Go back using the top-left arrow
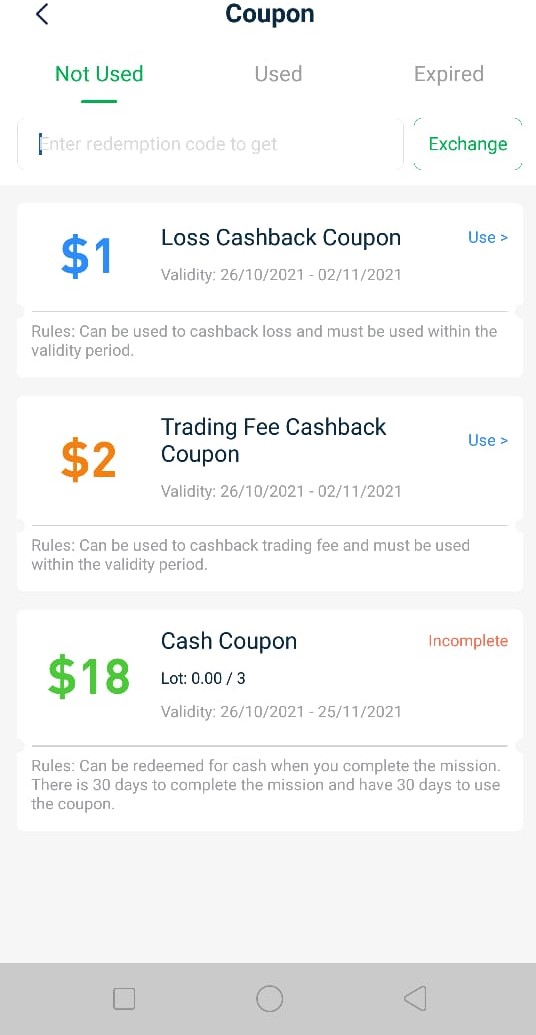The height and width of the screenshot is (1035, 536). (42, 14)
